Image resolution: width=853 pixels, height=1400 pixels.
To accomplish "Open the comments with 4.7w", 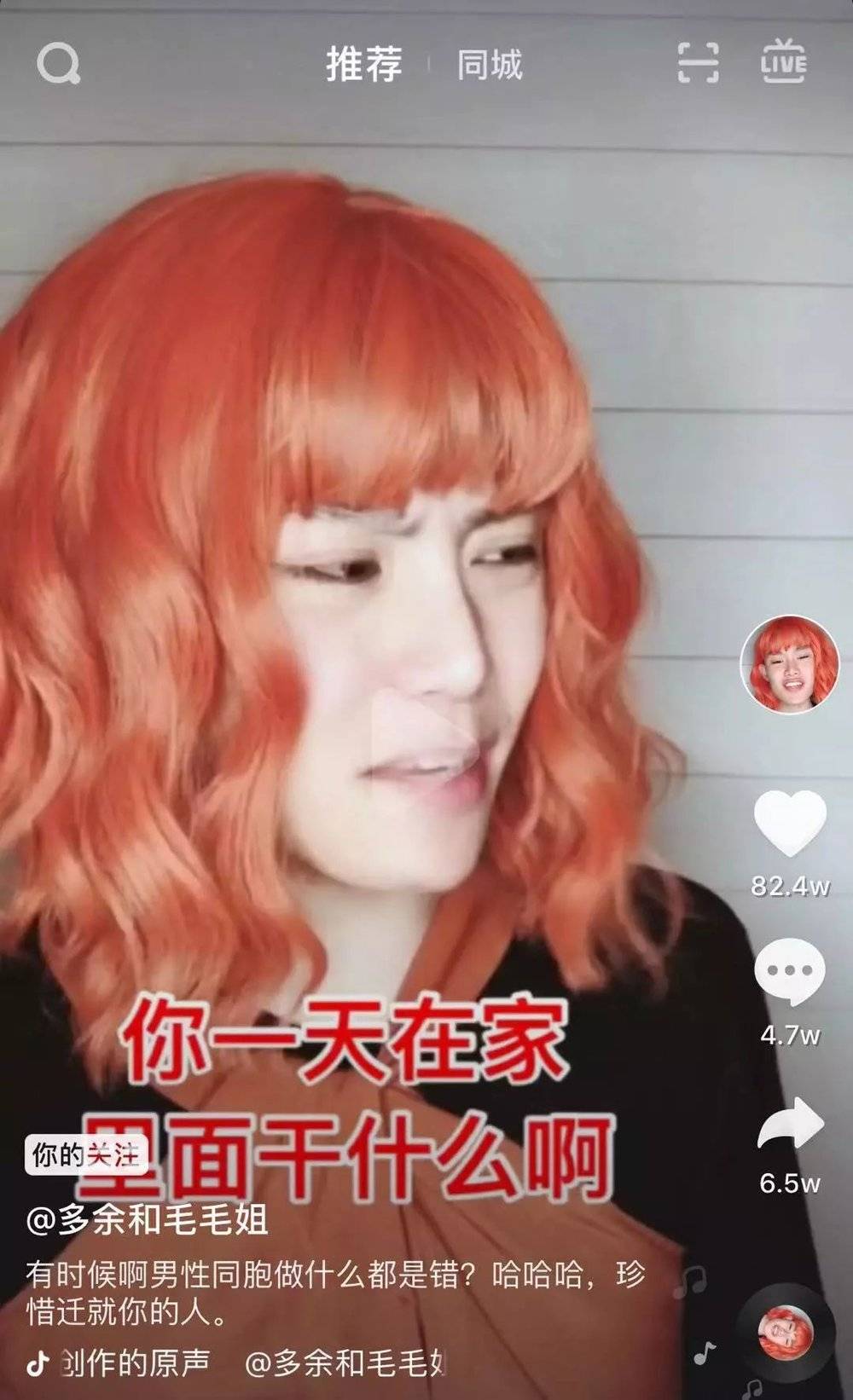I will click(790, 972).
